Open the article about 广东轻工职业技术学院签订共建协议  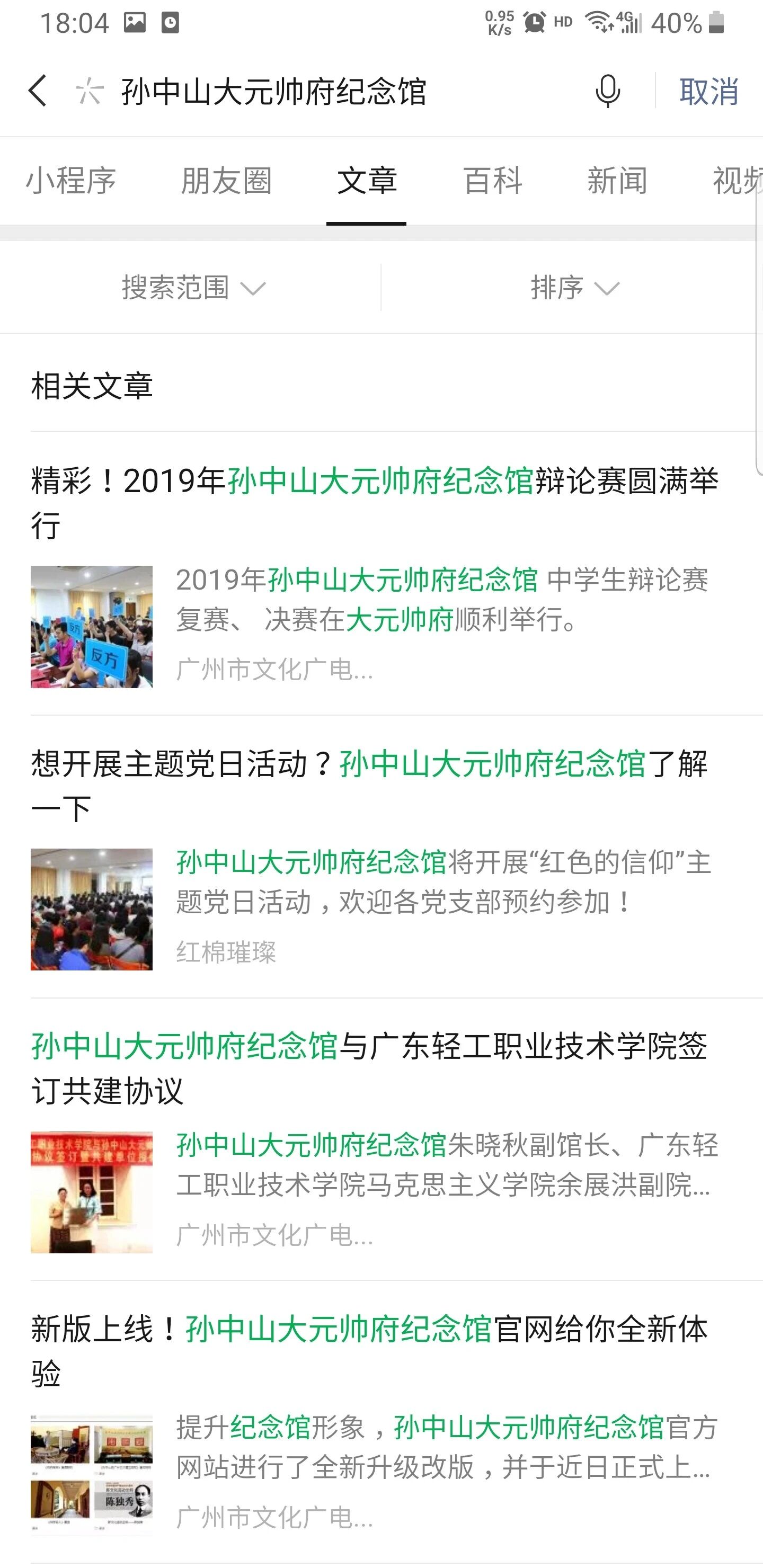[381, 1139]
